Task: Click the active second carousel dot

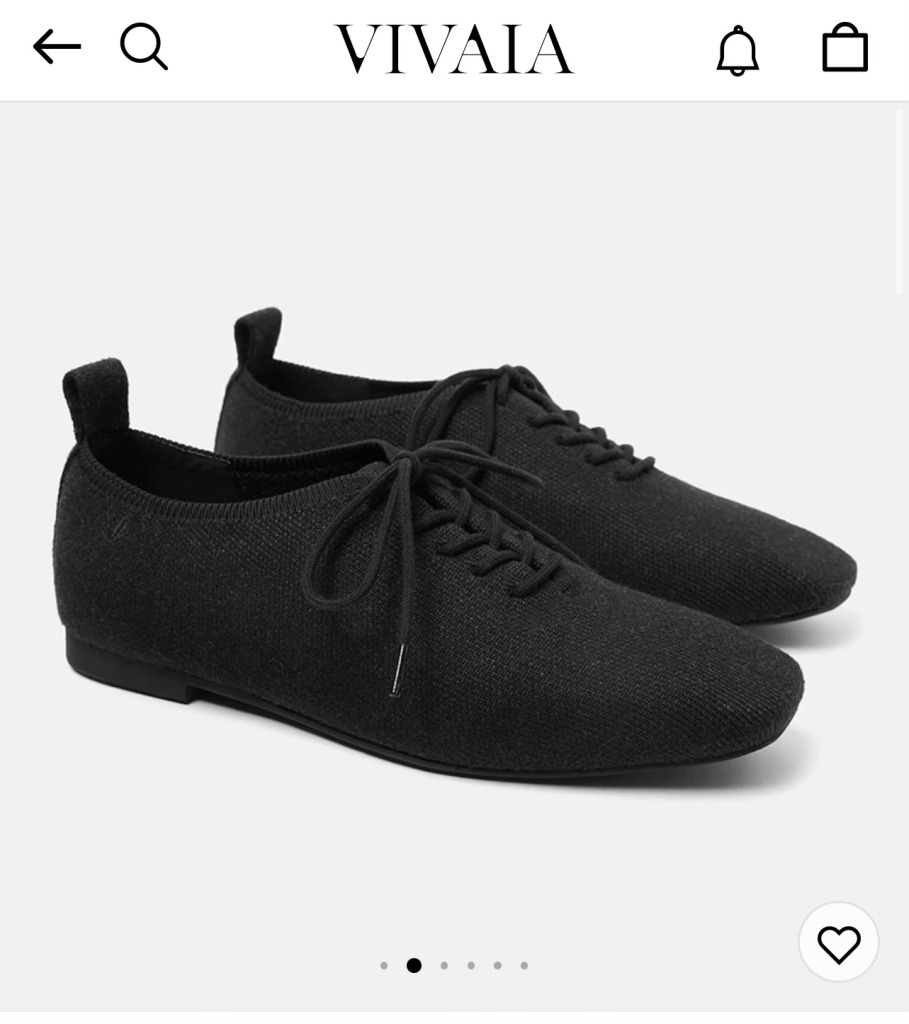Action: point(413,965)
